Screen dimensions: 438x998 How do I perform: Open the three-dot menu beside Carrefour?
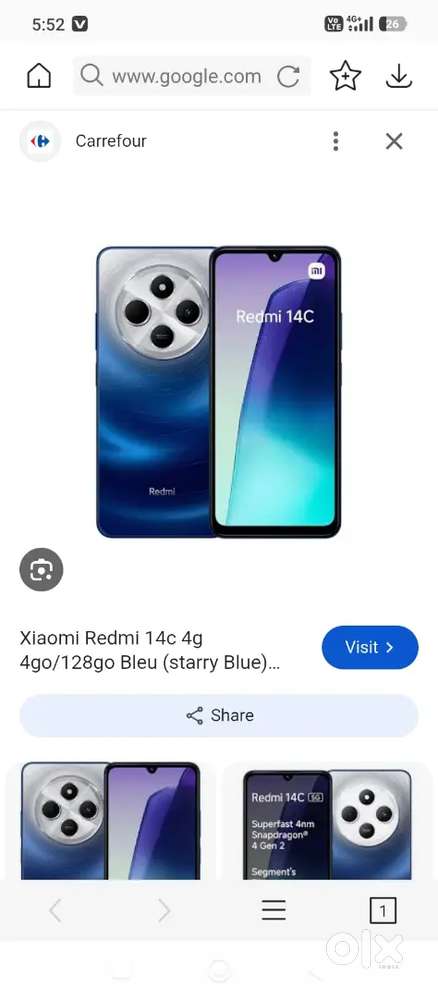pos(336,141)
